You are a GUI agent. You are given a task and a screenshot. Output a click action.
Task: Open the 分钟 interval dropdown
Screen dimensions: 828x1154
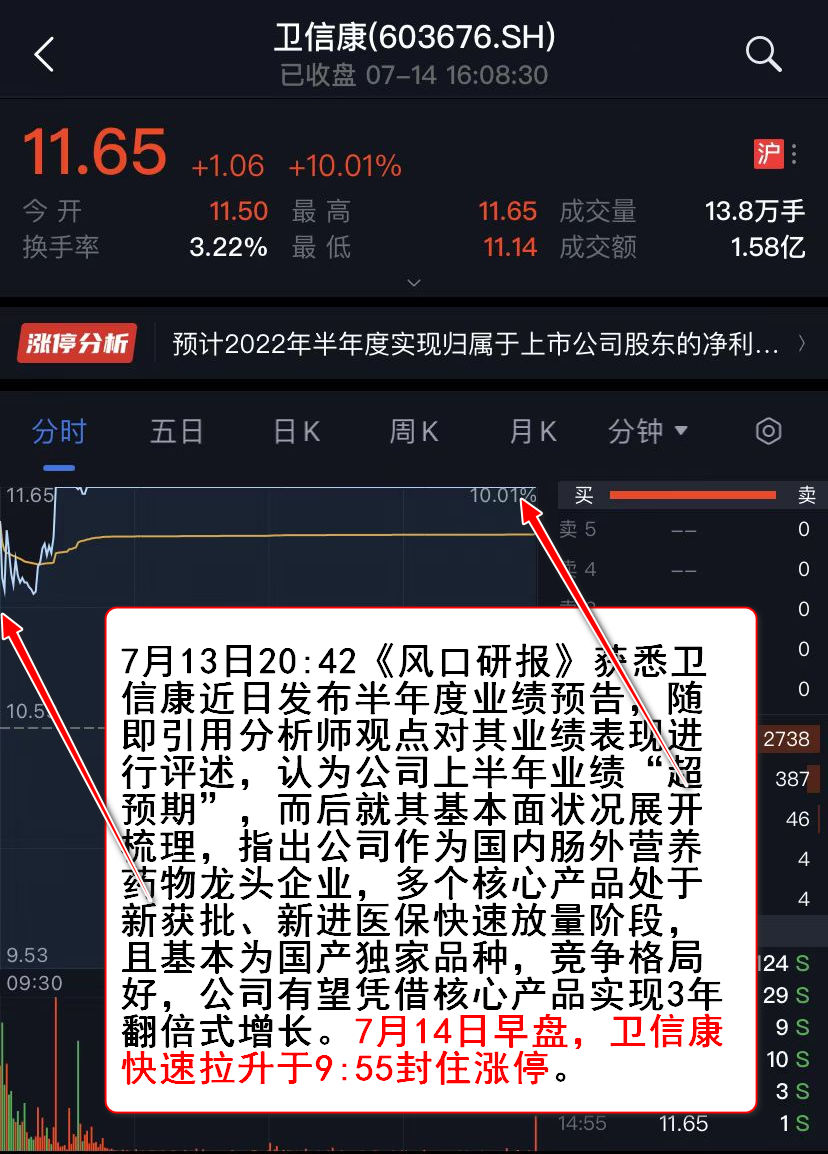[x=648, y=432]
